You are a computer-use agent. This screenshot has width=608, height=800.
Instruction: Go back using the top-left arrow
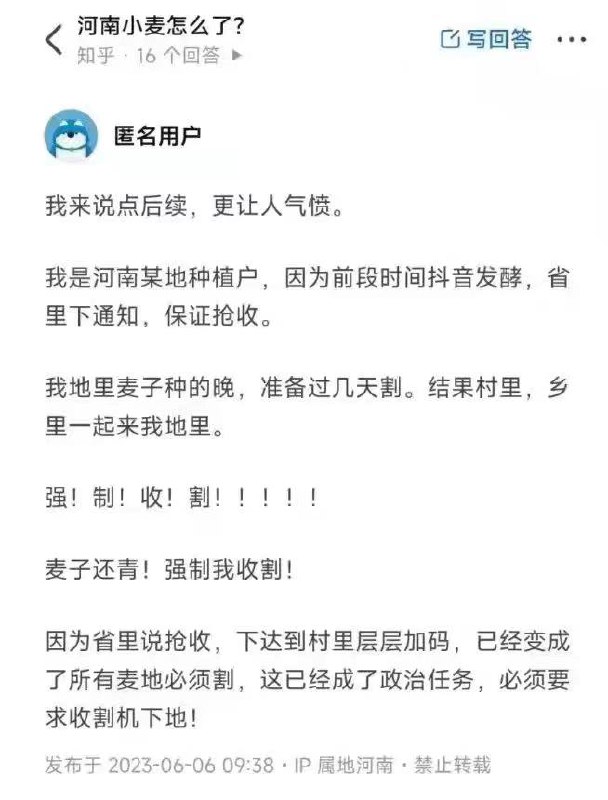[53, 41]
